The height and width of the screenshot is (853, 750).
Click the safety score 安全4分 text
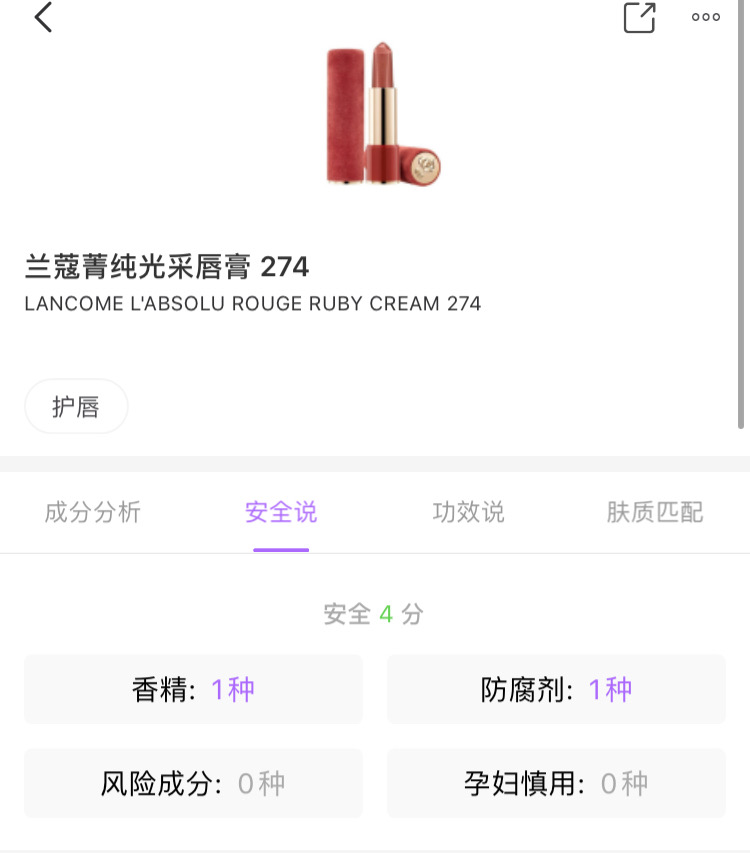tap(375, 613)
